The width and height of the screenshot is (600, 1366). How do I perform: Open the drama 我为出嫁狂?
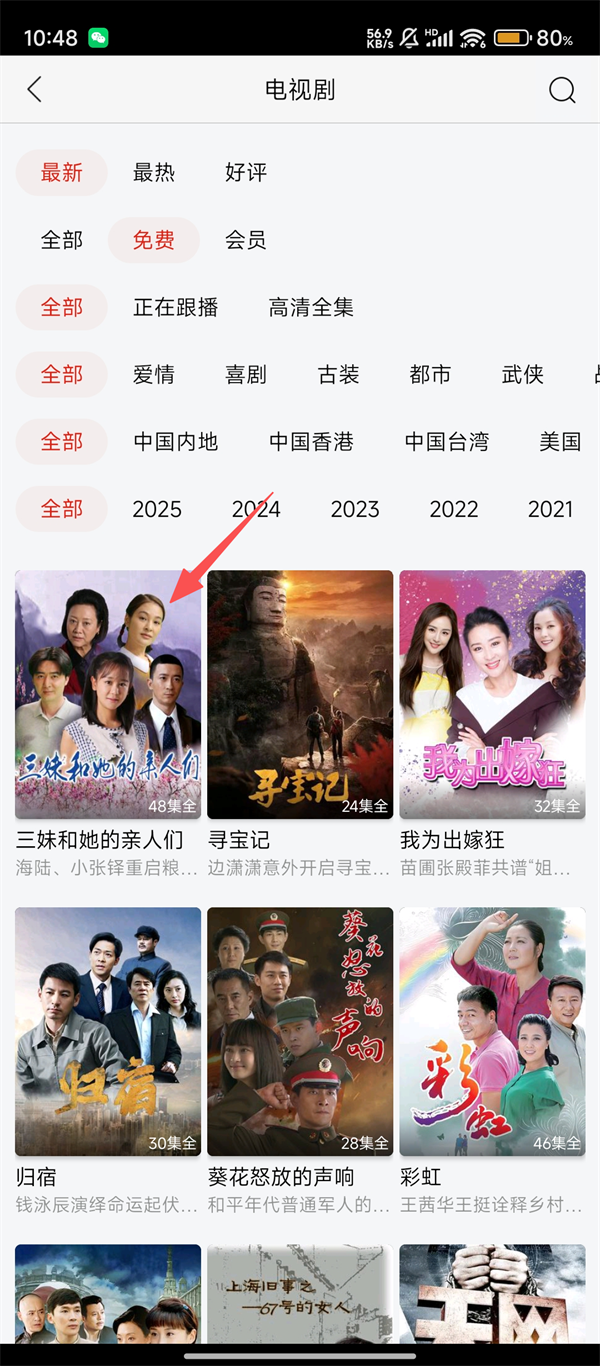(x=492, y=694)
